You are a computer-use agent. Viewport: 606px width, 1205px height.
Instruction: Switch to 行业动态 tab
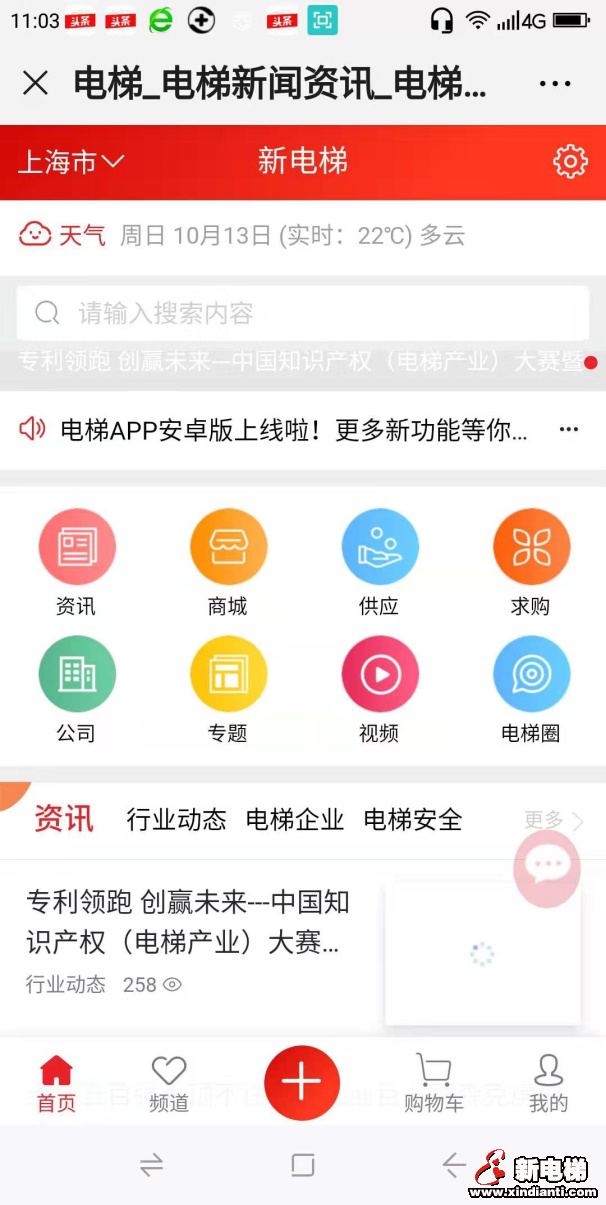(176, 820)
